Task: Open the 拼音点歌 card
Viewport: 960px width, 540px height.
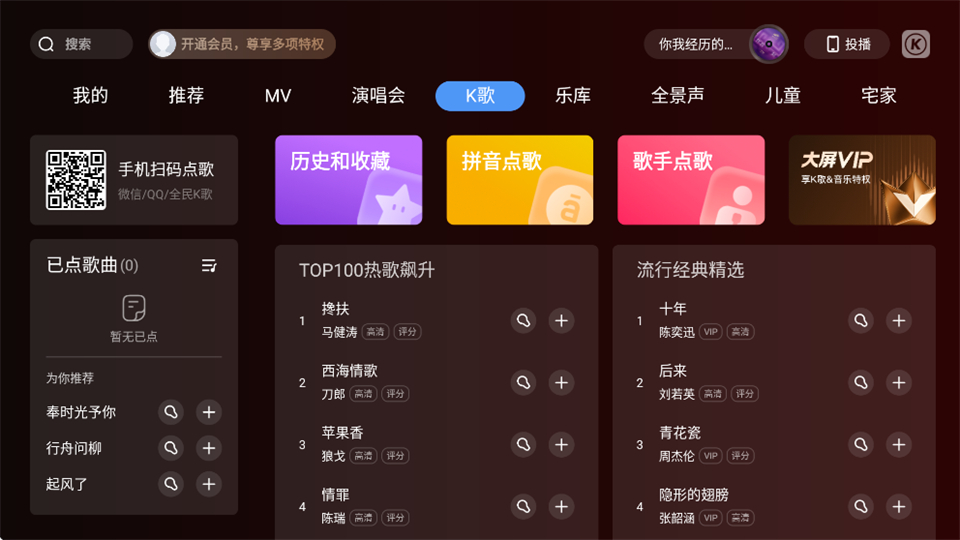Action: (x=519, y=180)
